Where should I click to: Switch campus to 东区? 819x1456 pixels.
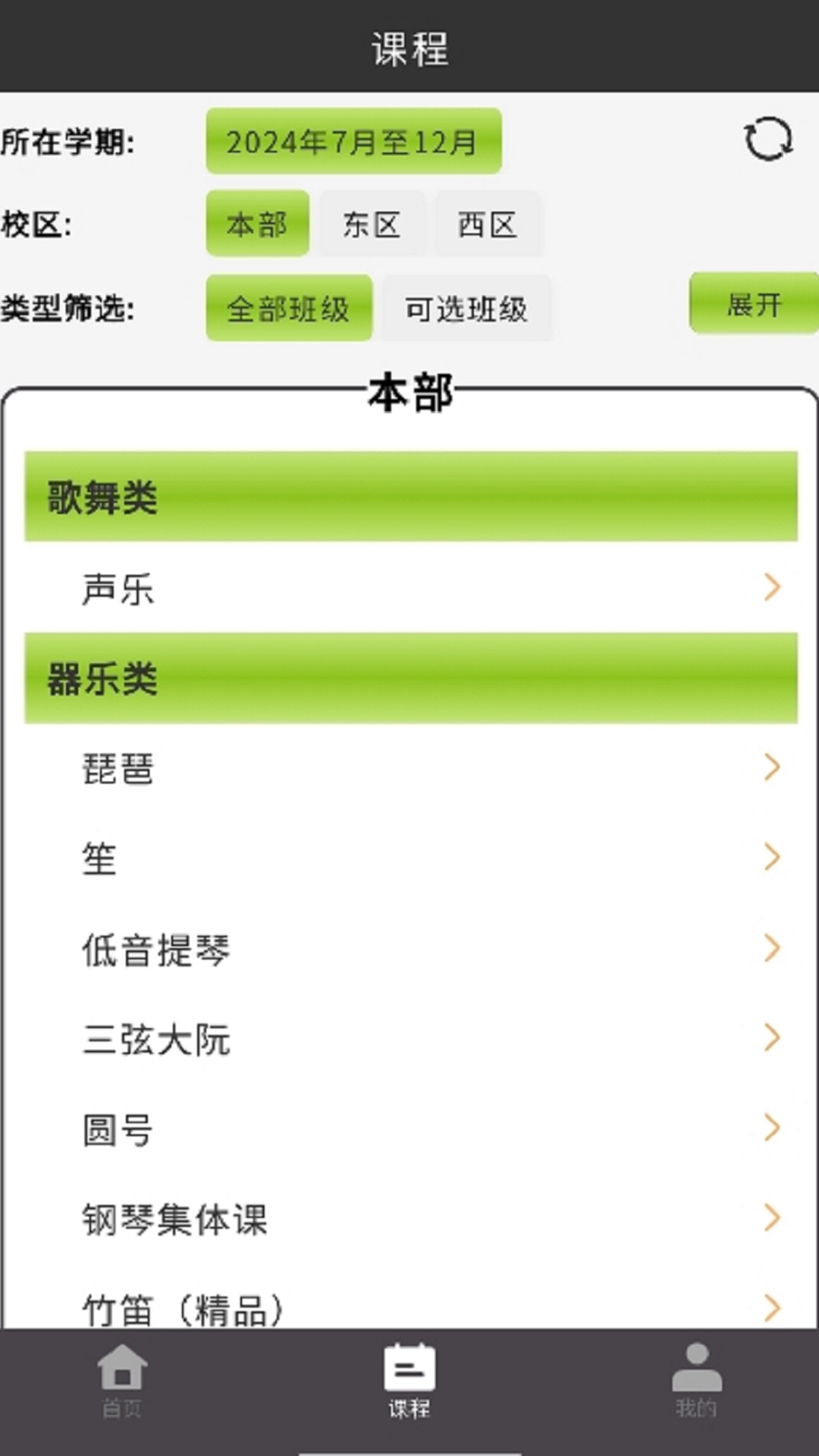coord(372,224)
